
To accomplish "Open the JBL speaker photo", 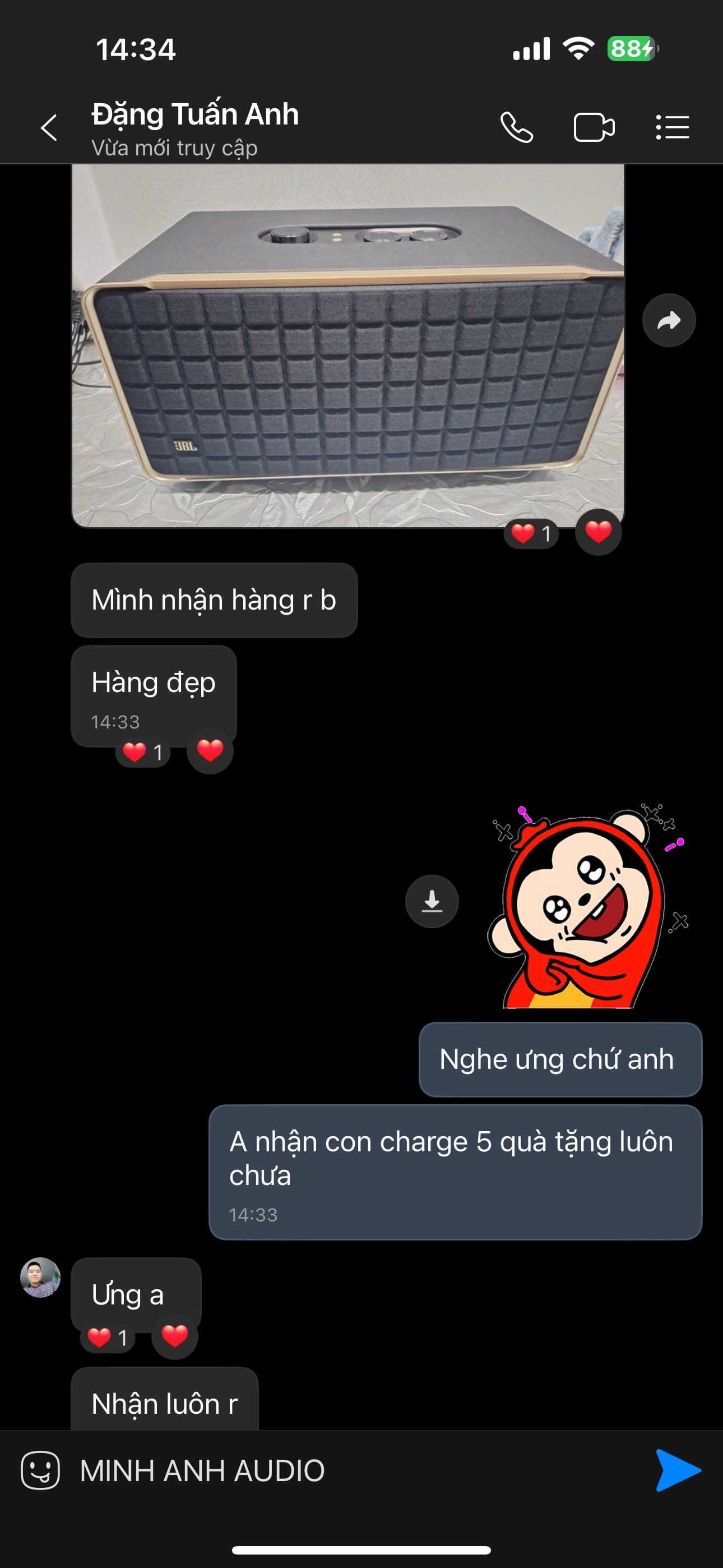I will (348, 345).
